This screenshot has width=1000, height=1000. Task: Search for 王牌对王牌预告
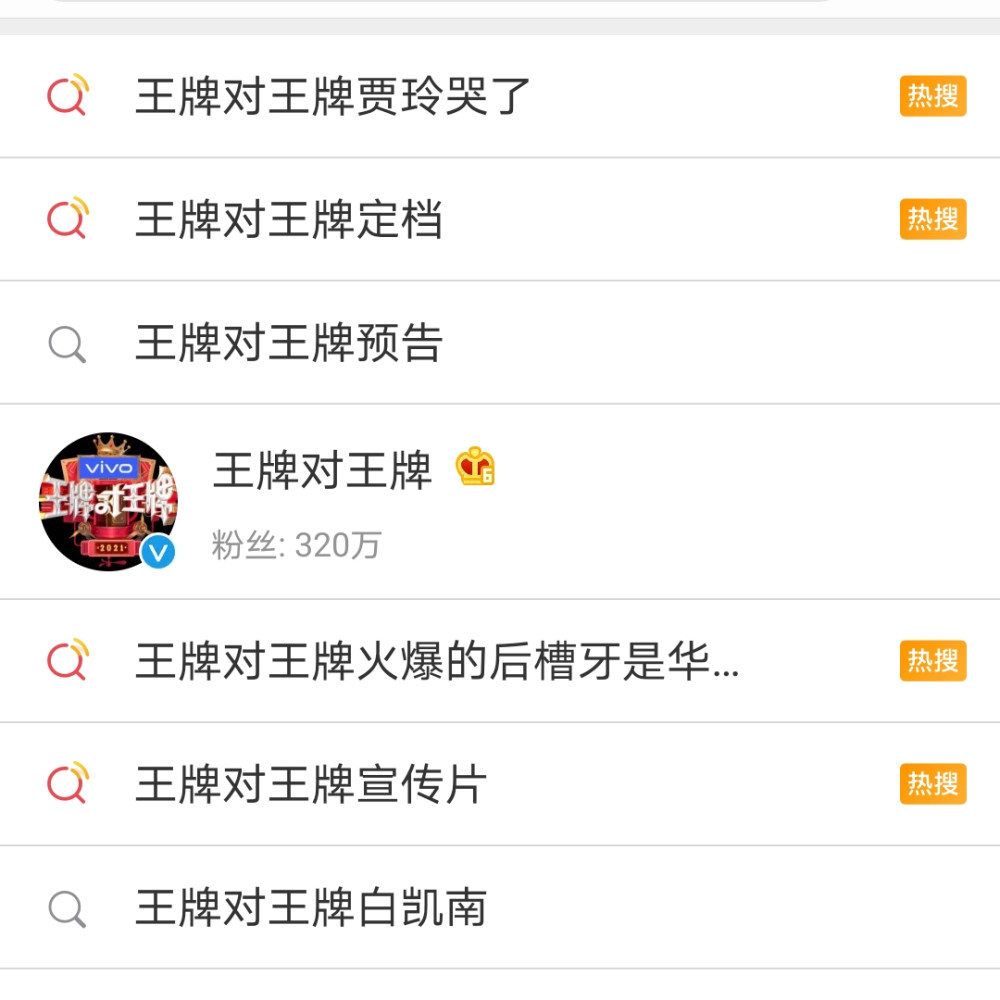289,344
